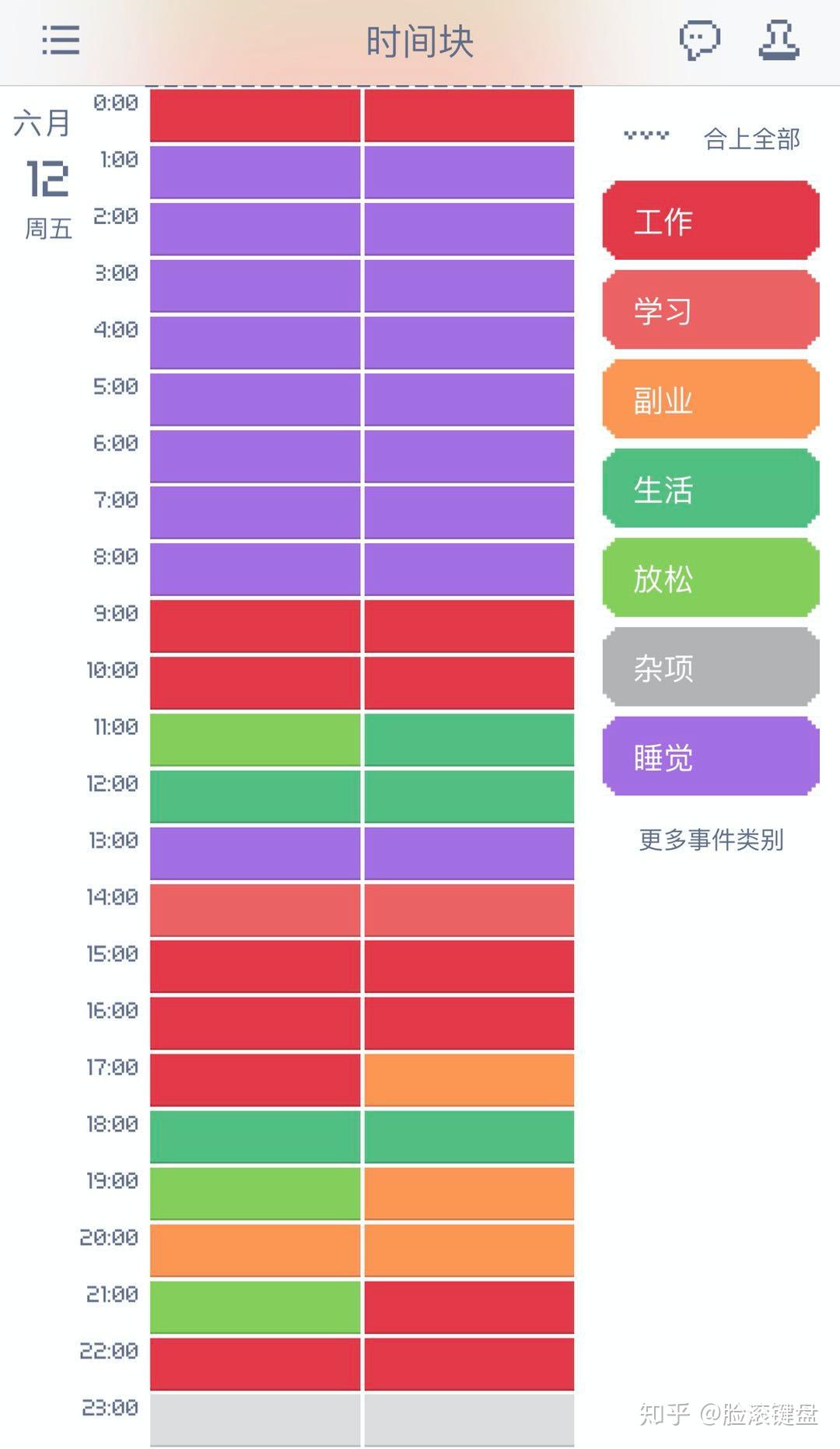
Task: Select the 学习 category
Action: pos(709,310)
